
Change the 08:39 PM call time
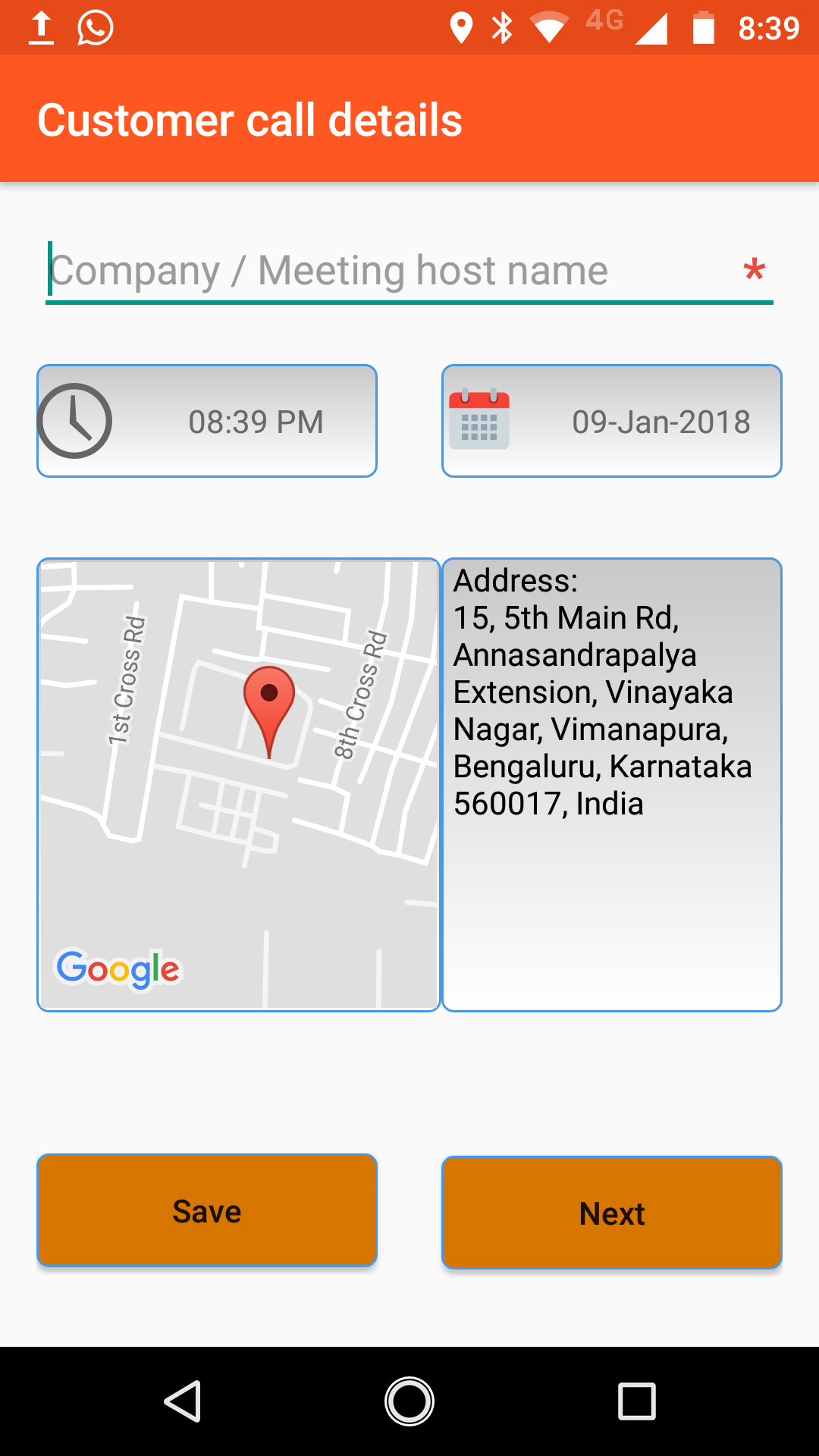pyautogui.click(x=207, y=422)
